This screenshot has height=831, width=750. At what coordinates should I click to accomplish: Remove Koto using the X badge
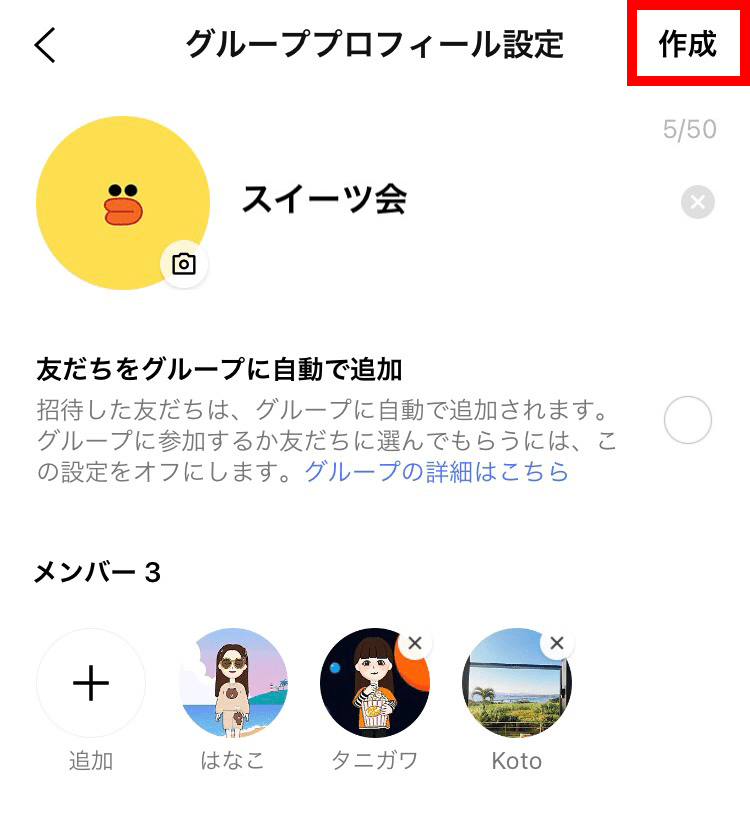click(x=557, y=641)
